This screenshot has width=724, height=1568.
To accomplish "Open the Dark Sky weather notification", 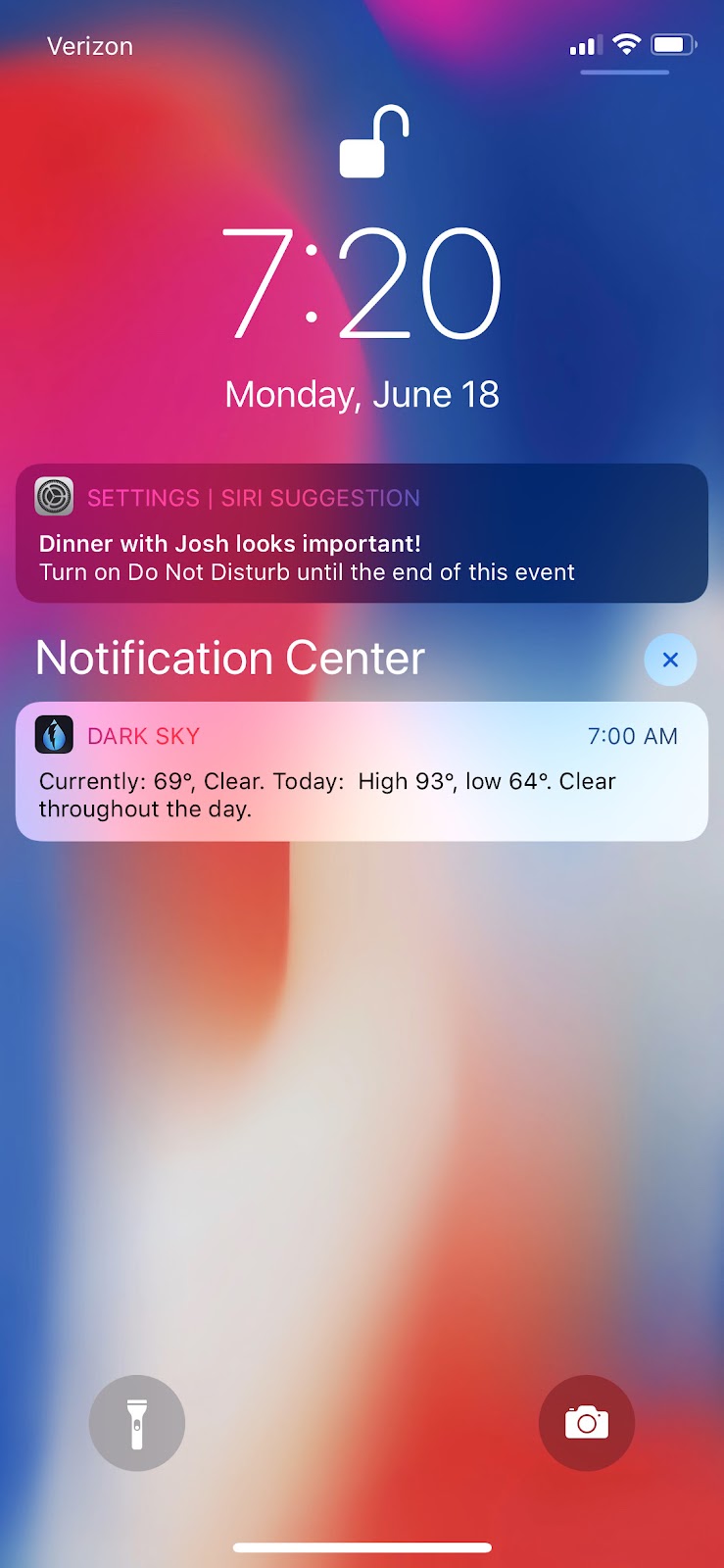I will pyautogui.click(x=362, y=772).
